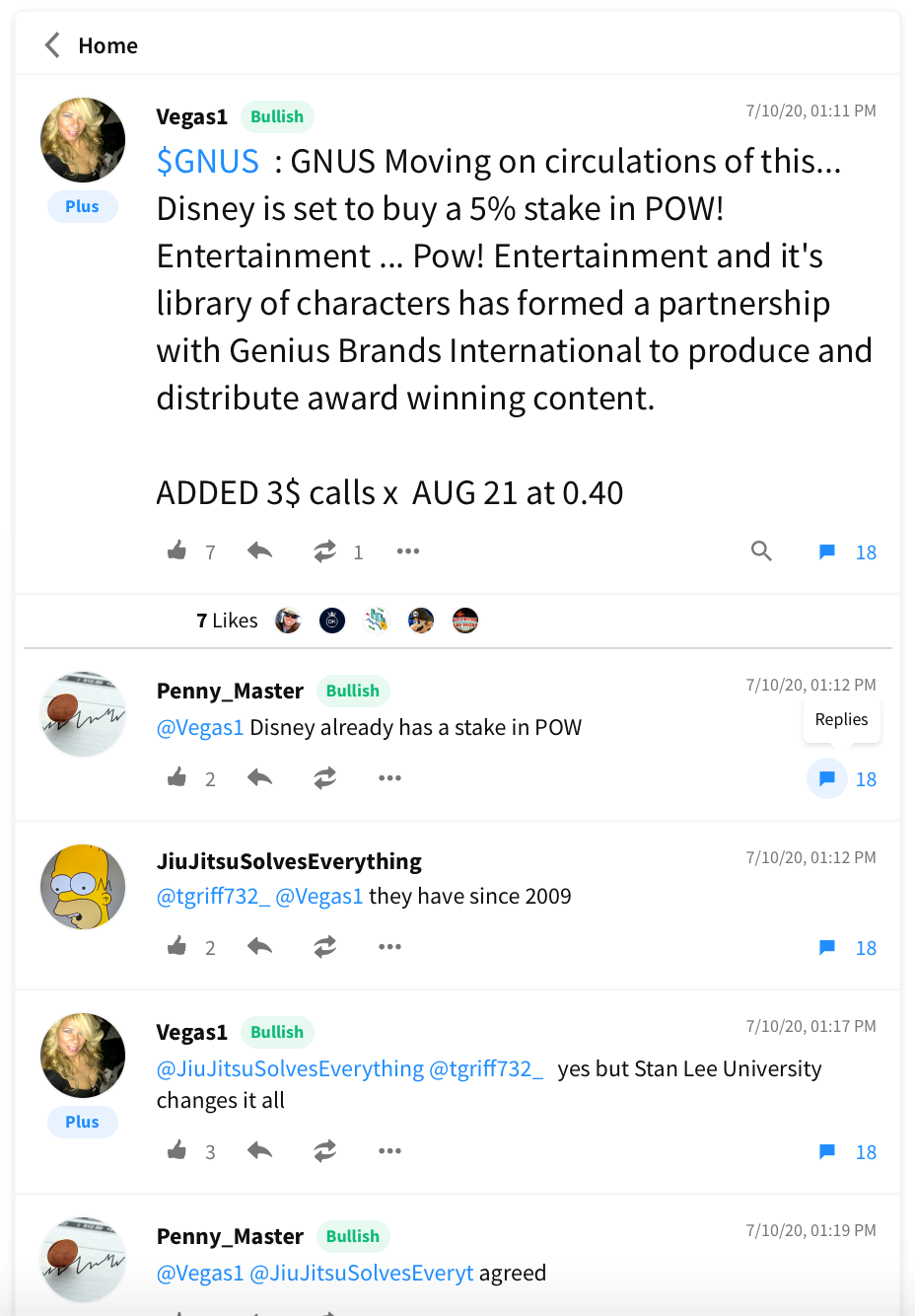Reshare Vegas1's Stan Lee University reply
Image resolution: width=915 pixels, height=1316 pixels.
click(x=325, y=1151)
